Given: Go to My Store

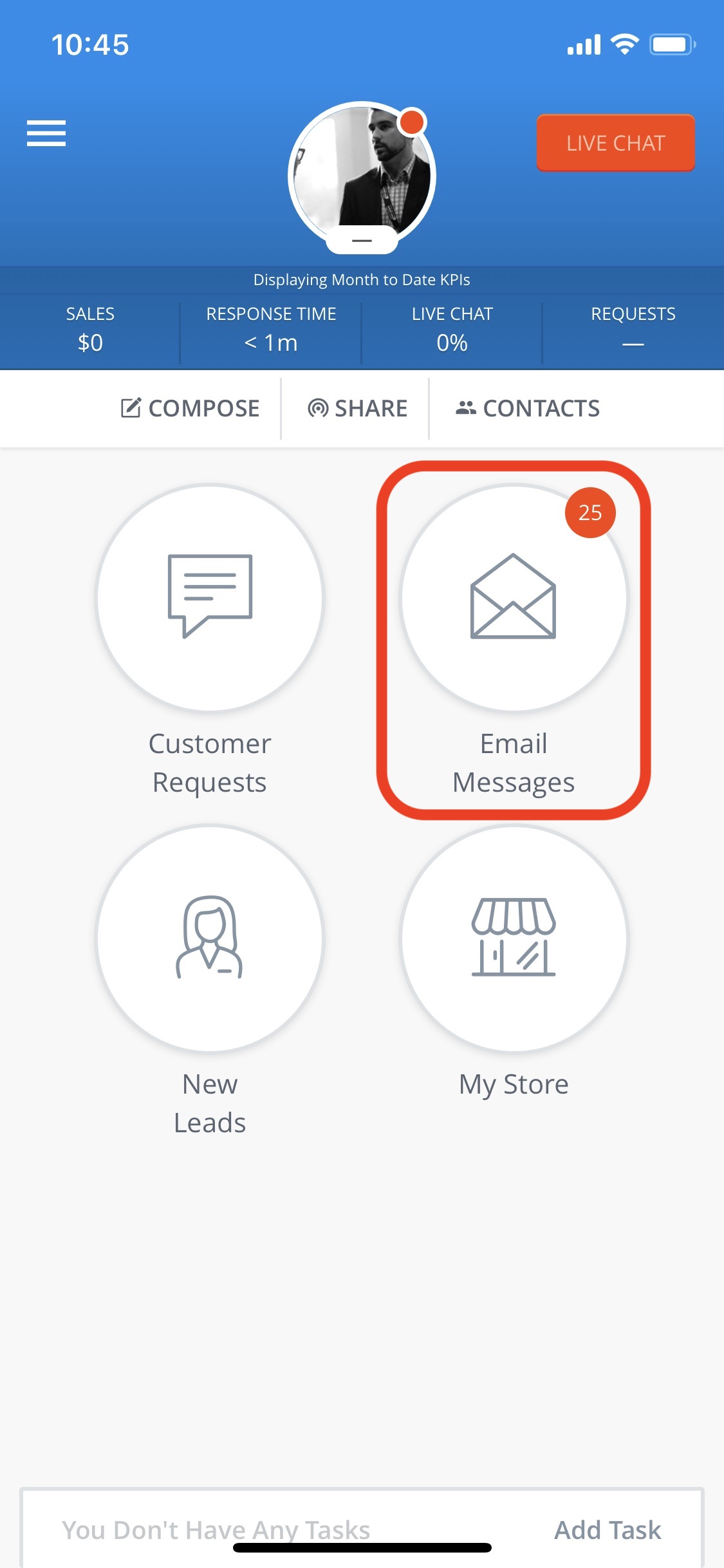Looking at the screenshot, I should click(x=514, y=938).
